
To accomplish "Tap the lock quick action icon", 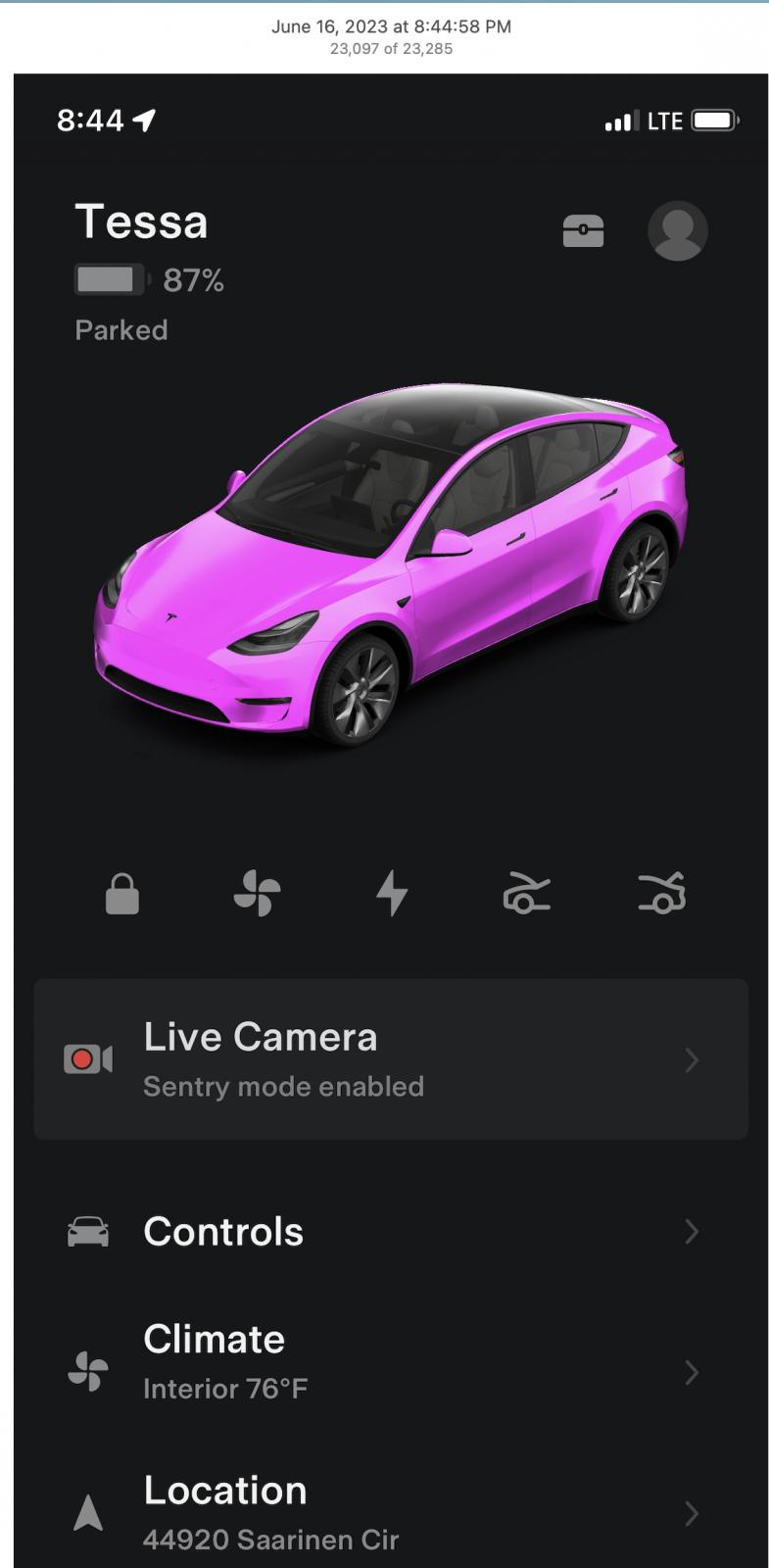I will click(x=122, y=894).
